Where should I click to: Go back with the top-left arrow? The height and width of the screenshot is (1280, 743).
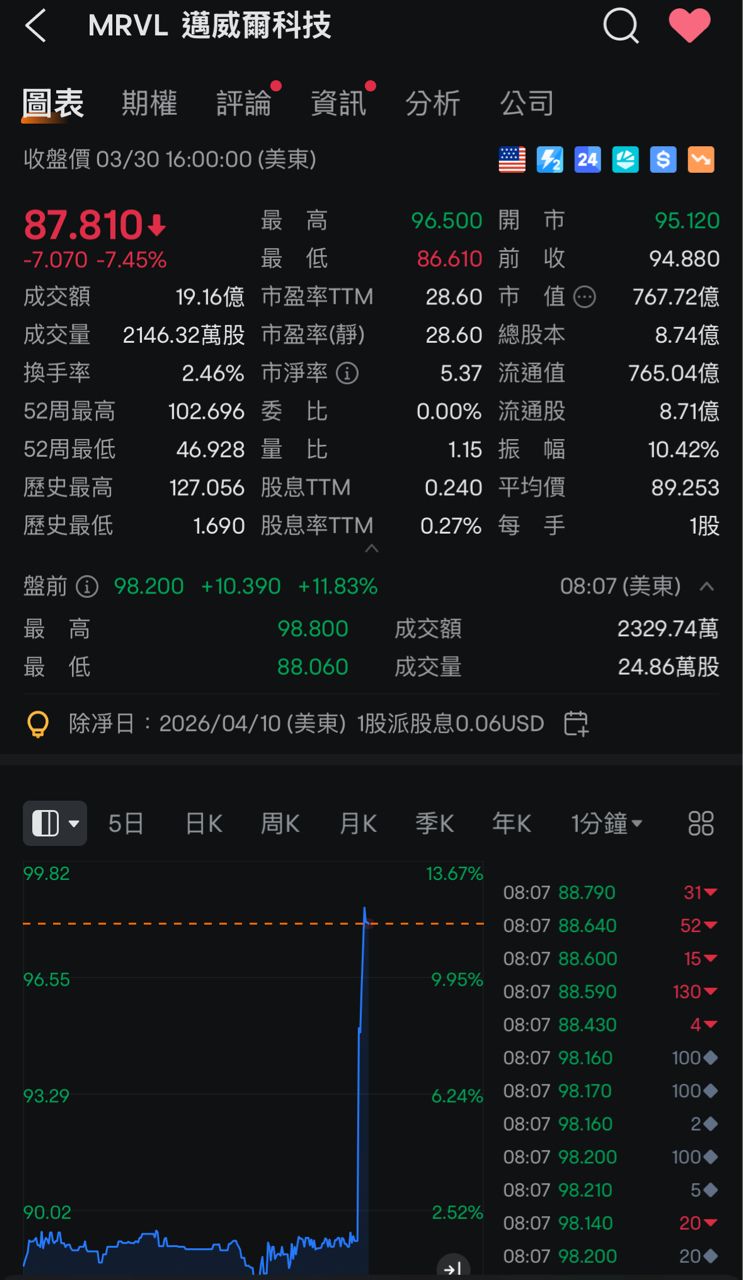[x=36, y=26]
